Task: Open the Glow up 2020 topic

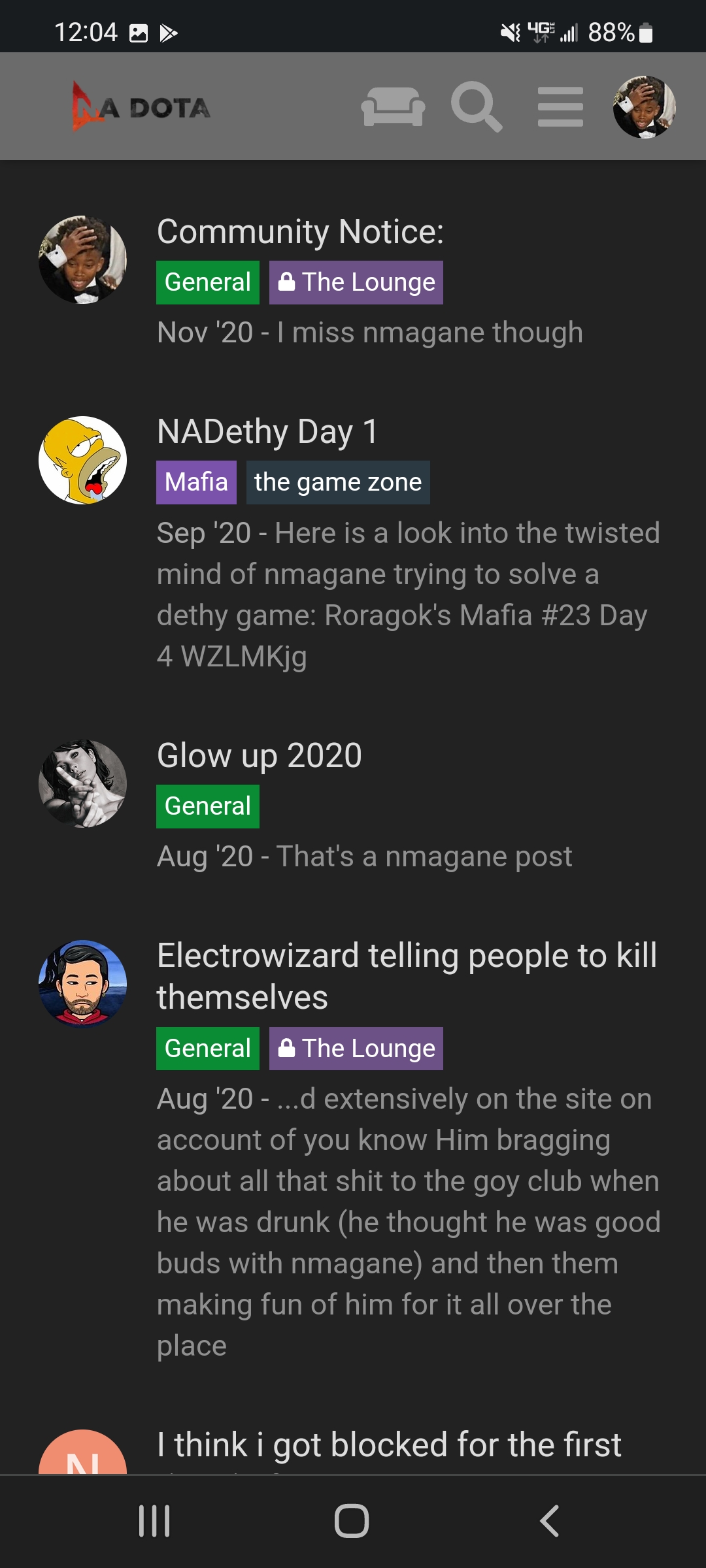Action: [260, 756]
